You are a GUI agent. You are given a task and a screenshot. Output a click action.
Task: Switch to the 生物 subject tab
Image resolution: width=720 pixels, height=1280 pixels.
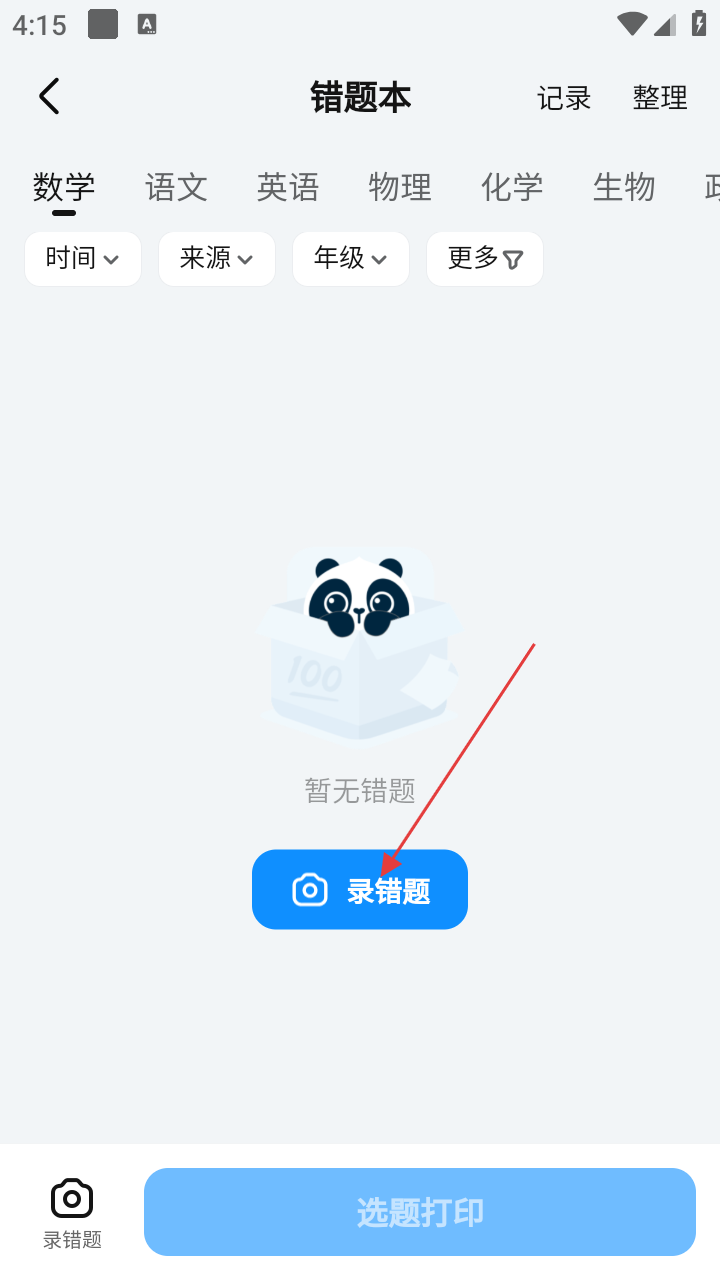pyautogui.click(x=624, y=187)
